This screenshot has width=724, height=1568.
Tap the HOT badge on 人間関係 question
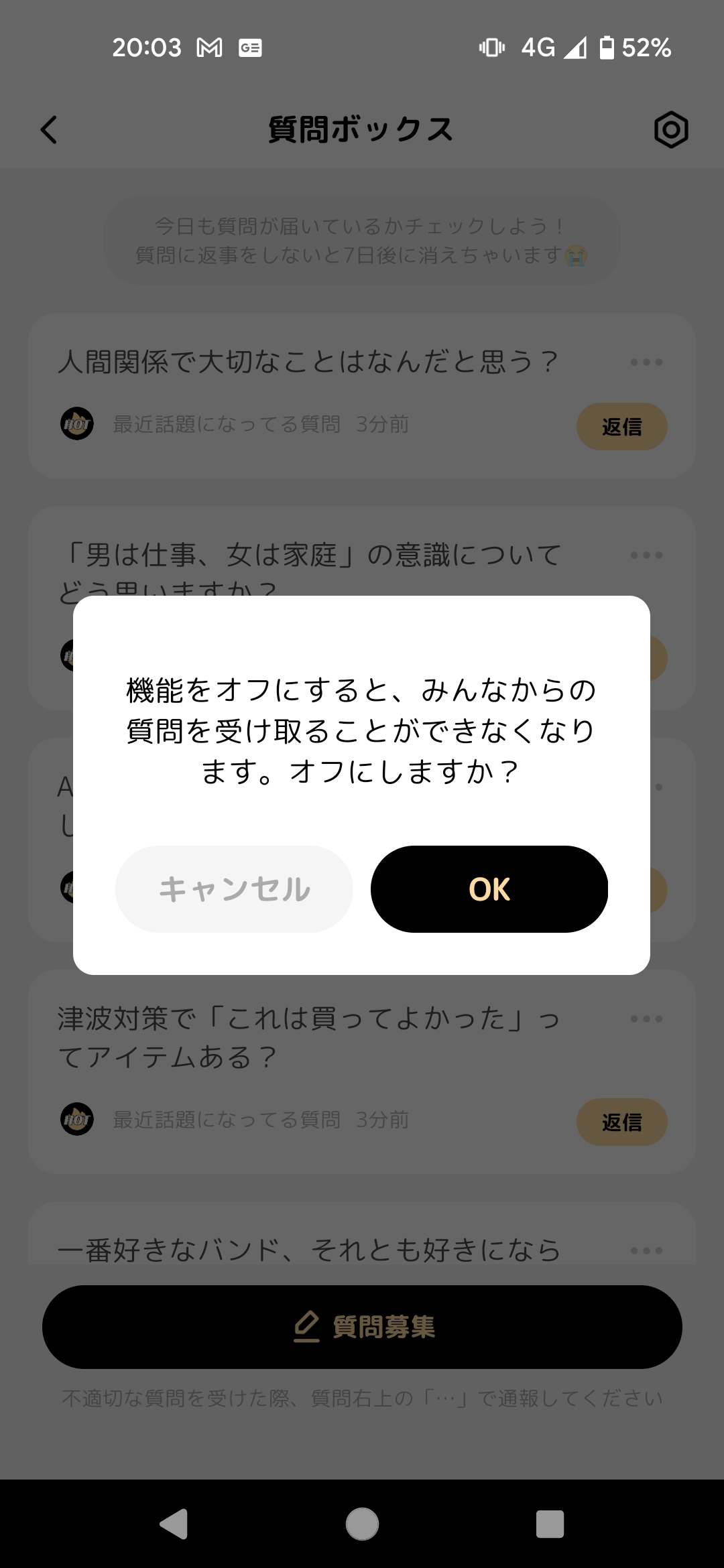coord(76,424)
